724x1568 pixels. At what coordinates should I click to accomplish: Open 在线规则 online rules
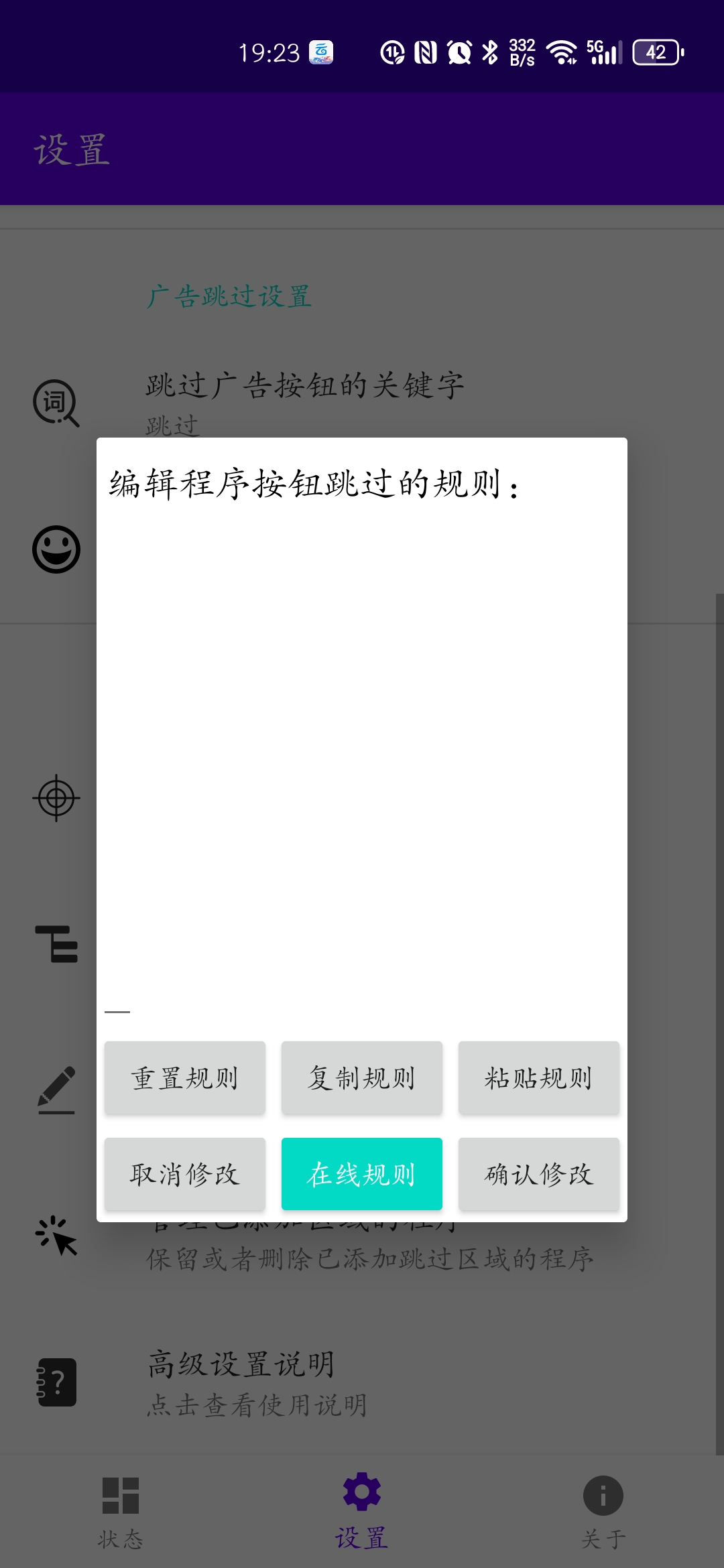[361, 1174]
